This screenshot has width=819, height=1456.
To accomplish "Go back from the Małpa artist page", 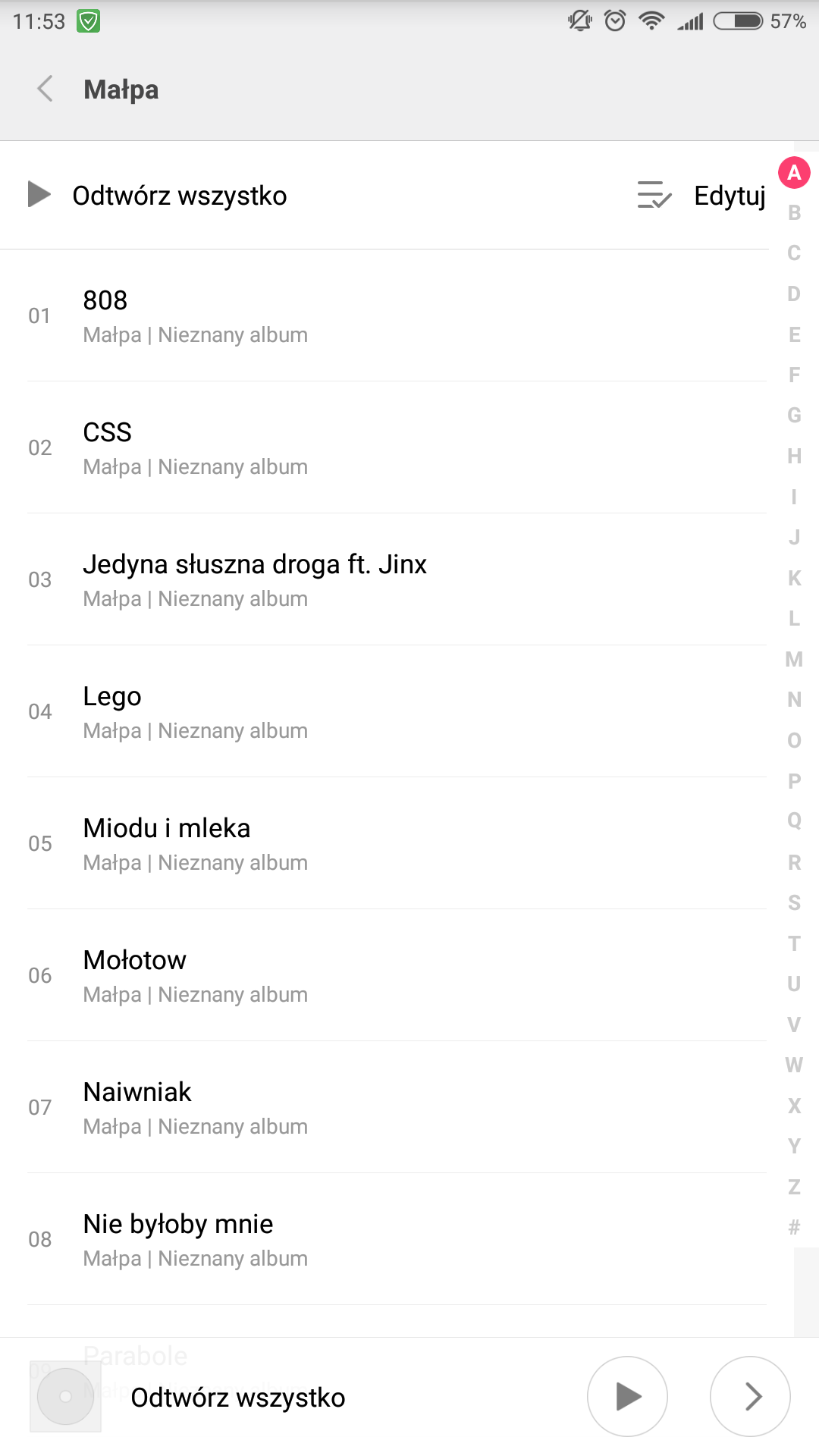I will tap(45, 89).
